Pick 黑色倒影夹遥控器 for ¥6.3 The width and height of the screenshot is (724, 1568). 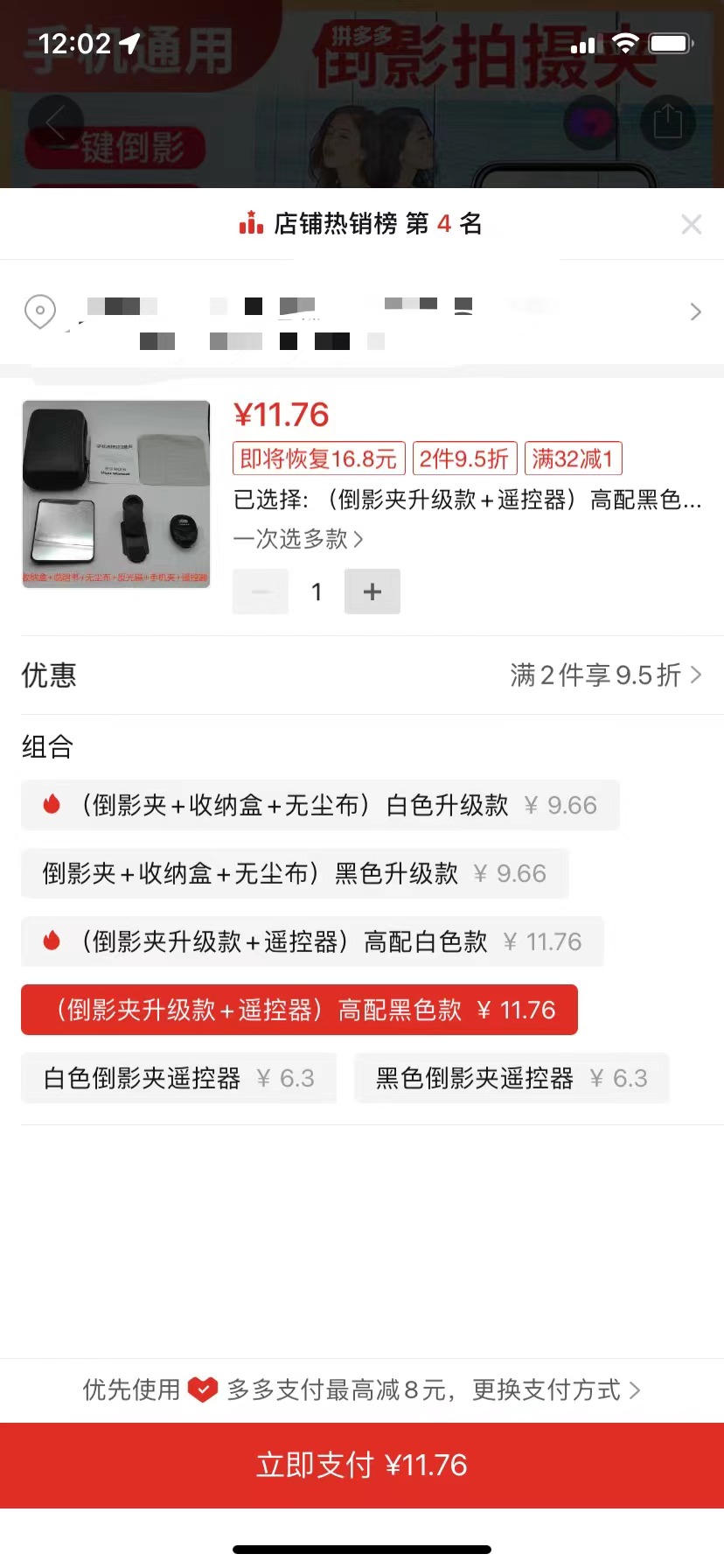512,1078
